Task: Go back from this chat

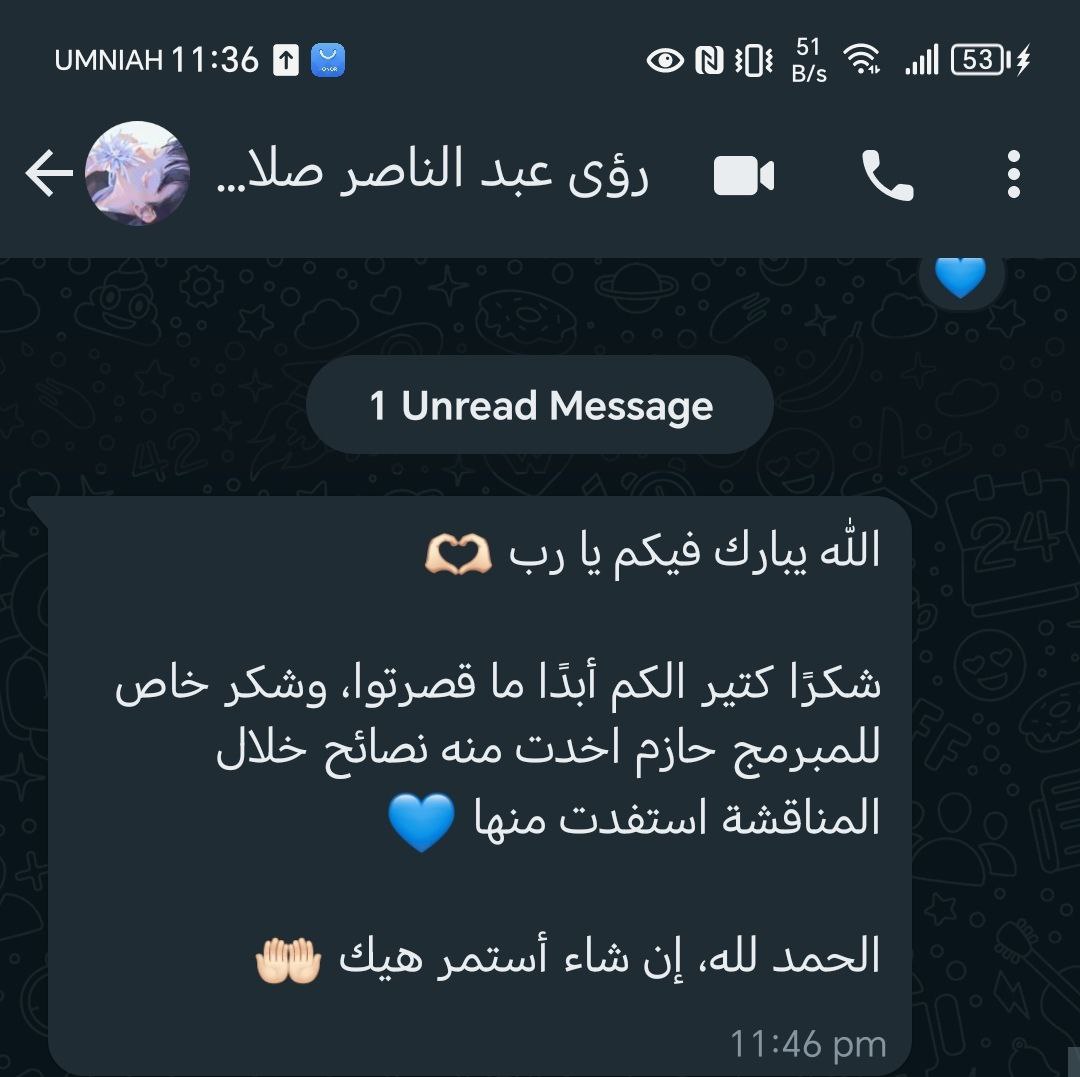Action: (x=48, y=176)
